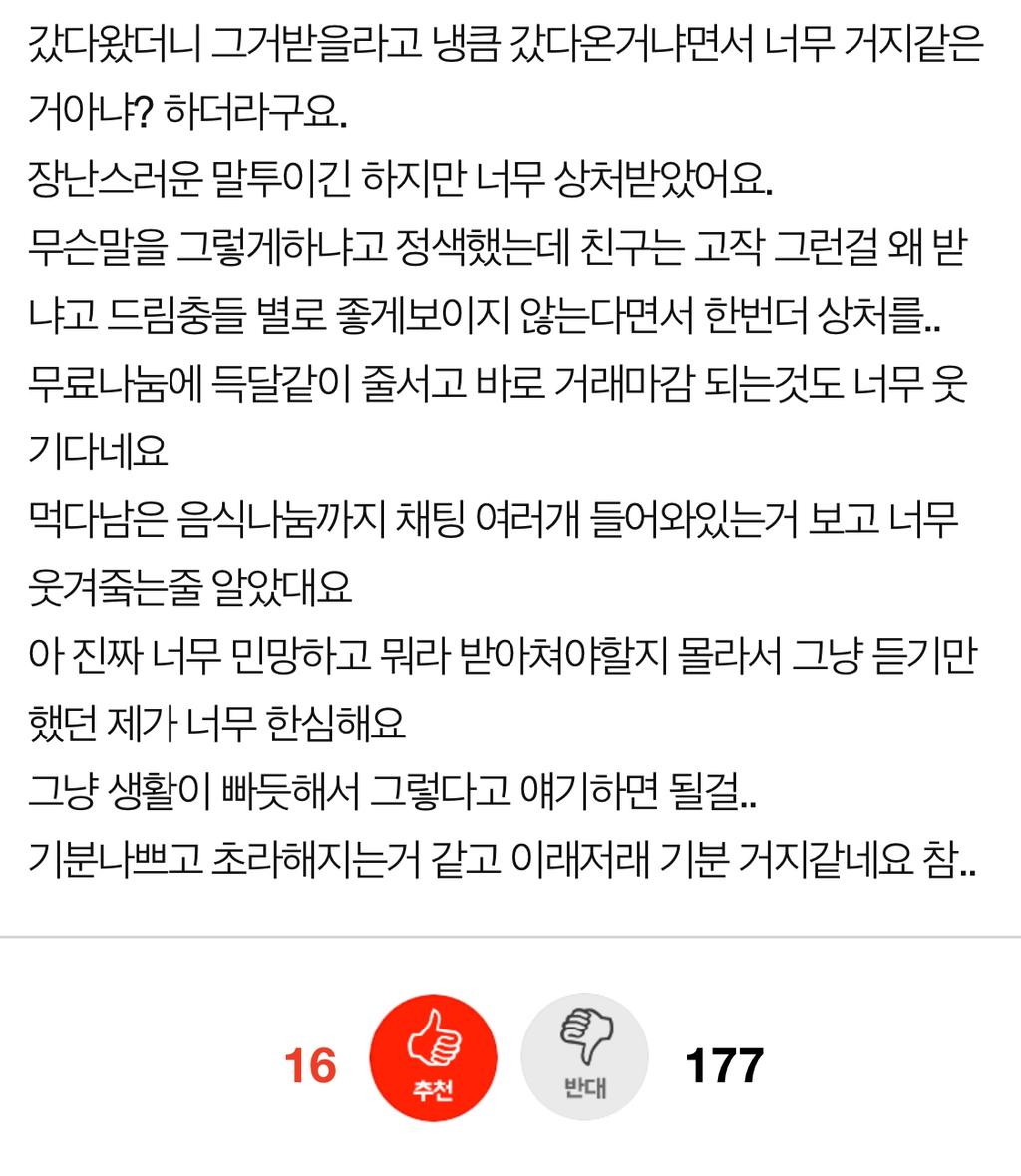The image size is (1021, 1176).
Task: Tap the red 추천 thumbs-up button
Action: 433,1056
